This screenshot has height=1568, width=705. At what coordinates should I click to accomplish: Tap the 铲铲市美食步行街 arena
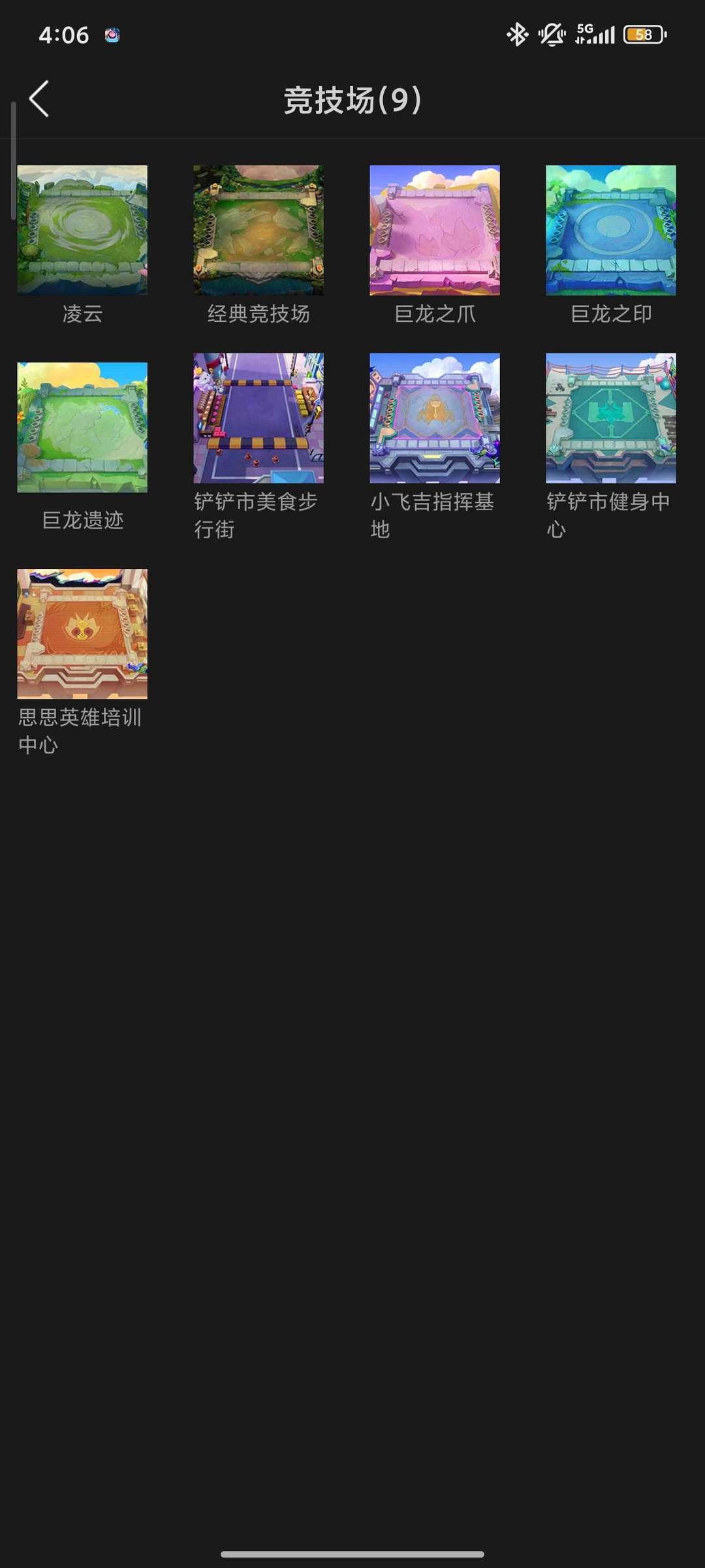pos(258,419)
